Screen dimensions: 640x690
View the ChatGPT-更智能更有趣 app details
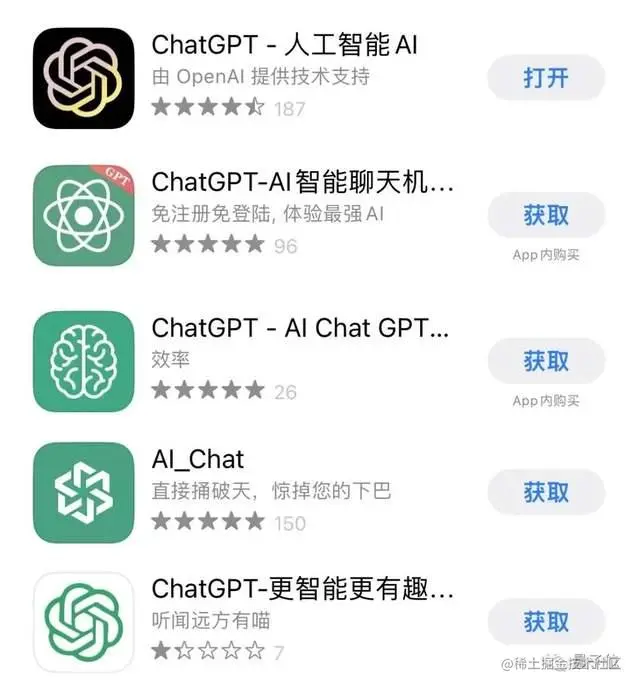tap(302, 590)
